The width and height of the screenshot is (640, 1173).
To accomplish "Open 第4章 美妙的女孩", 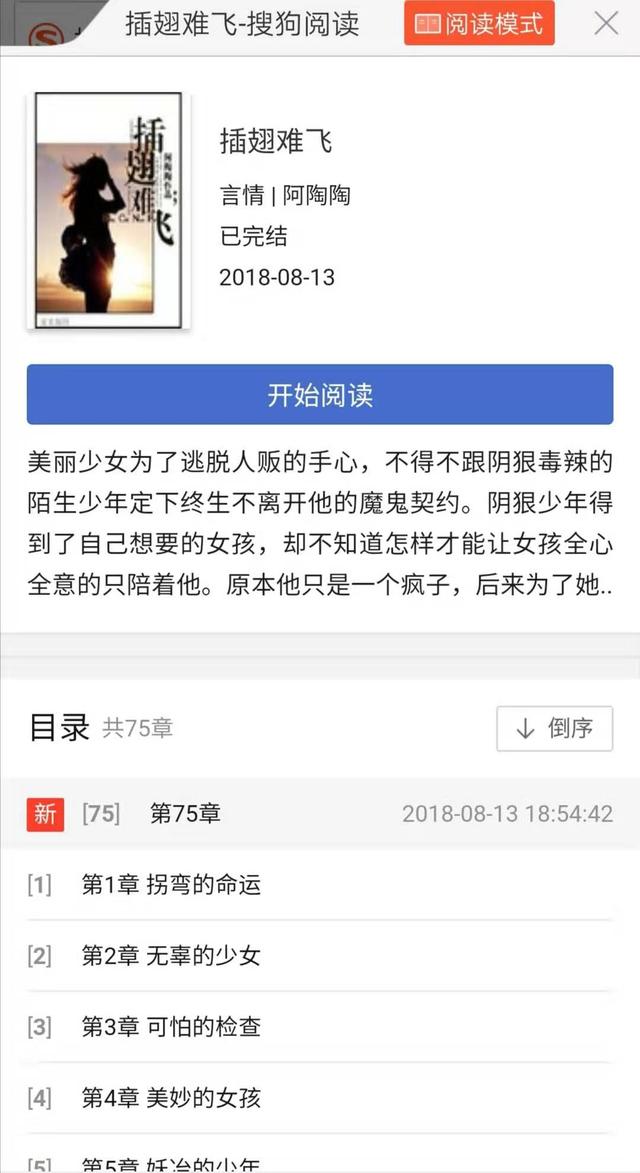I will tap(171, 1097).
